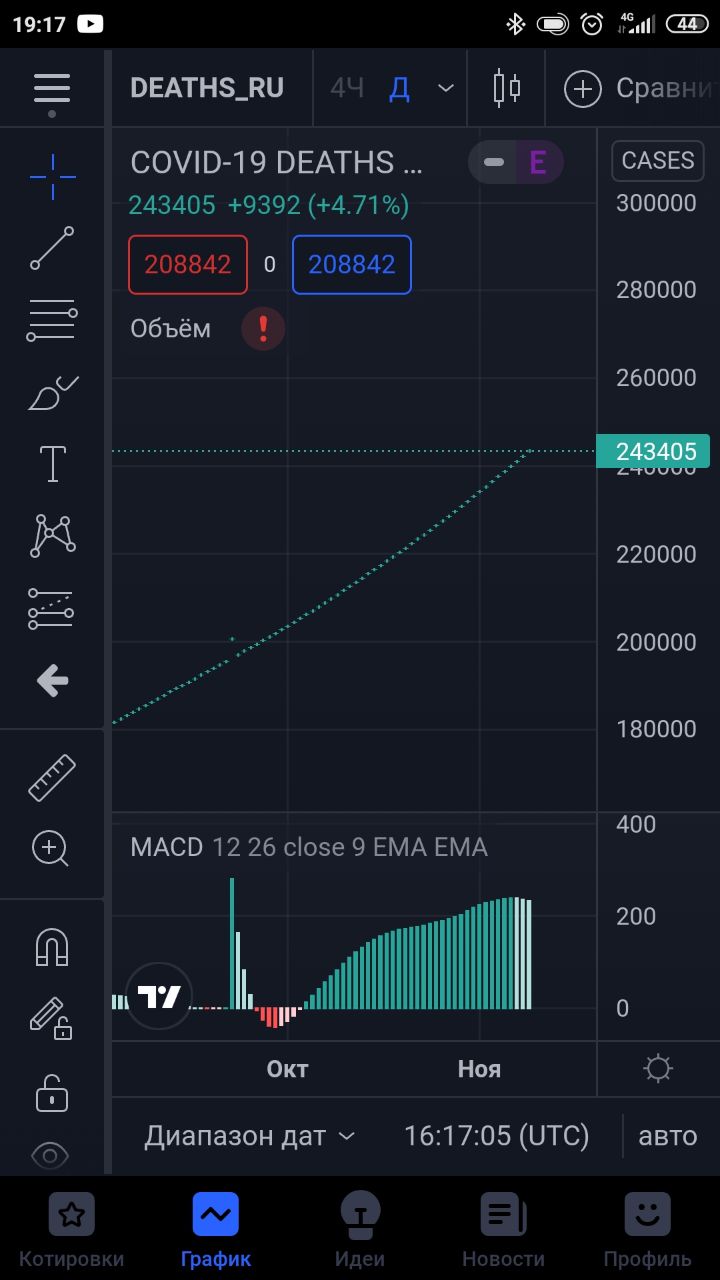Activate the zoom-in magnifier tool

point(50,848)
